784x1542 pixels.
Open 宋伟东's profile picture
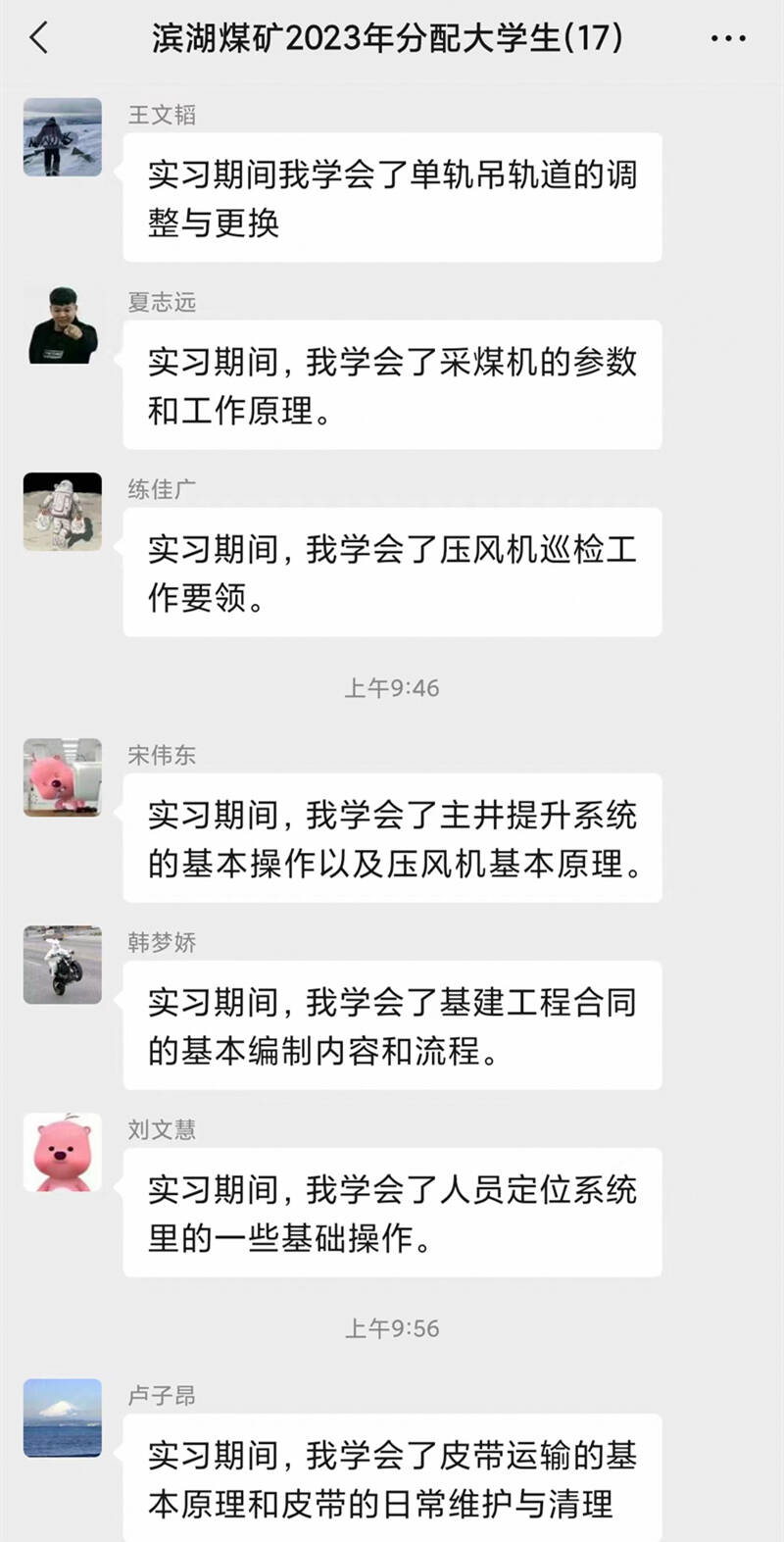[63, 777]
